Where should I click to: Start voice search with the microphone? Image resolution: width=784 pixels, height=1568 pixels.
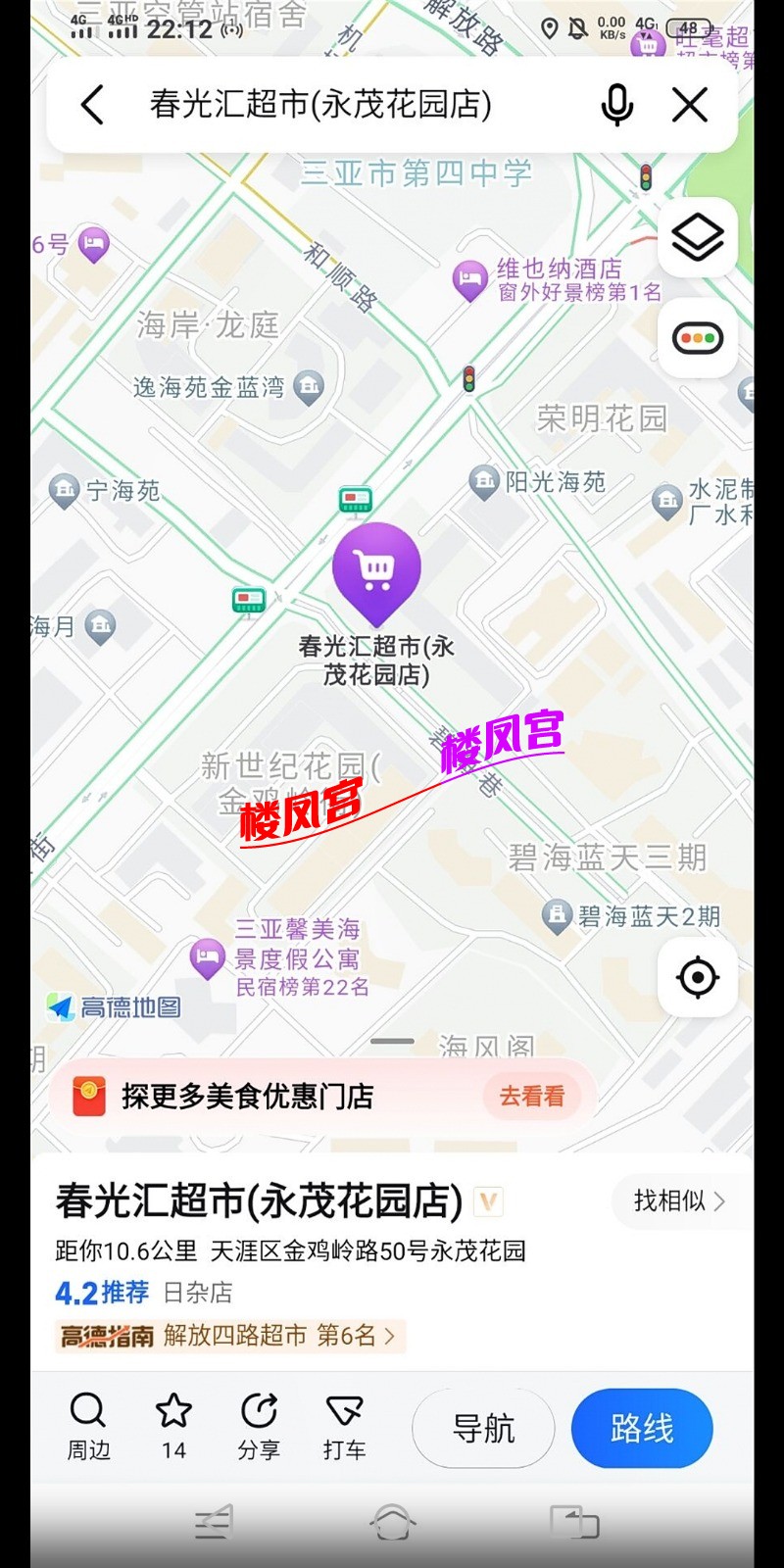pyautogui.click(x=616, y=105)
